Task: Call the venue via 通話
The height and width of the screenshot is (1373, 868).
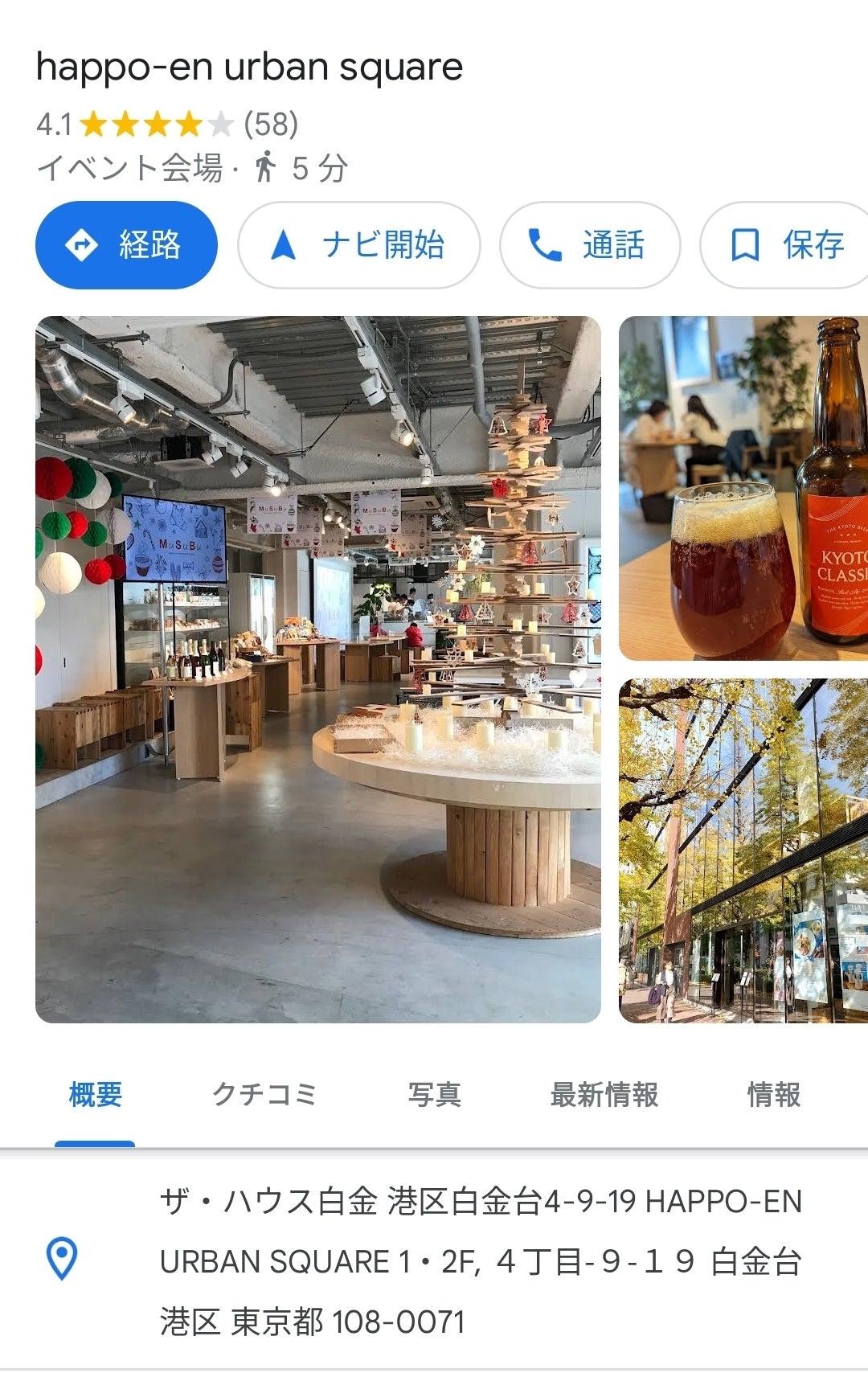Action: 589,245
